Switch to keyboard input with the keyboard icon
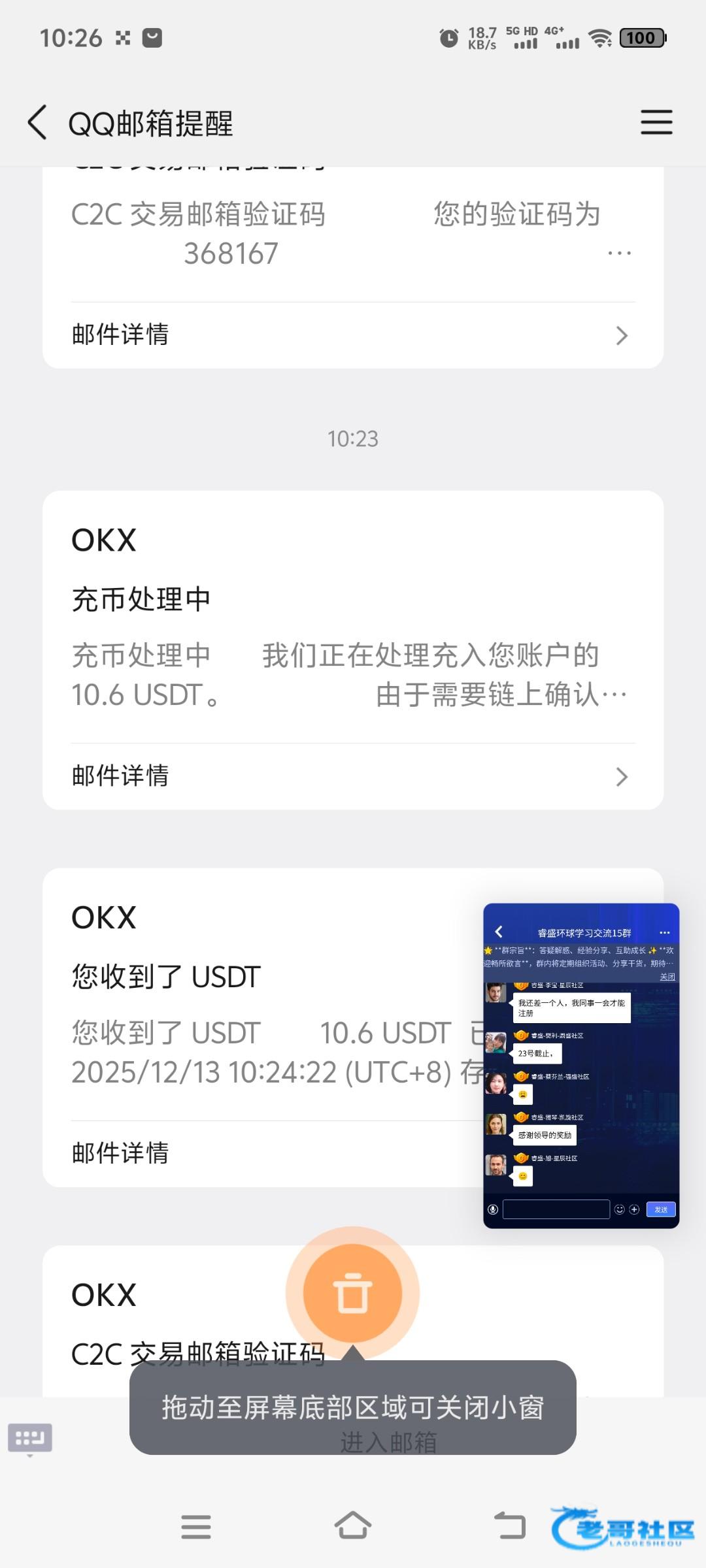This screenshot has height=1568, width=706. 30,1439
